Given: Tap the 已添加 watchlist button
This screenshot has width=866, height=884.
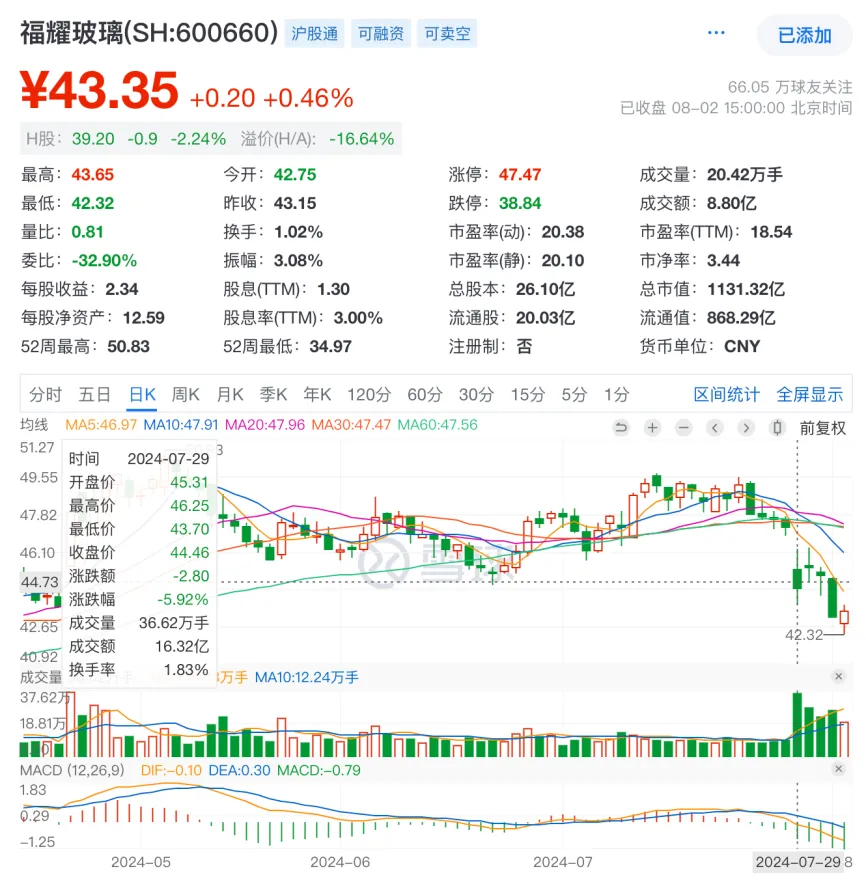Looking at the screenshot, I should pyautogui.click(x=805, y=35).
